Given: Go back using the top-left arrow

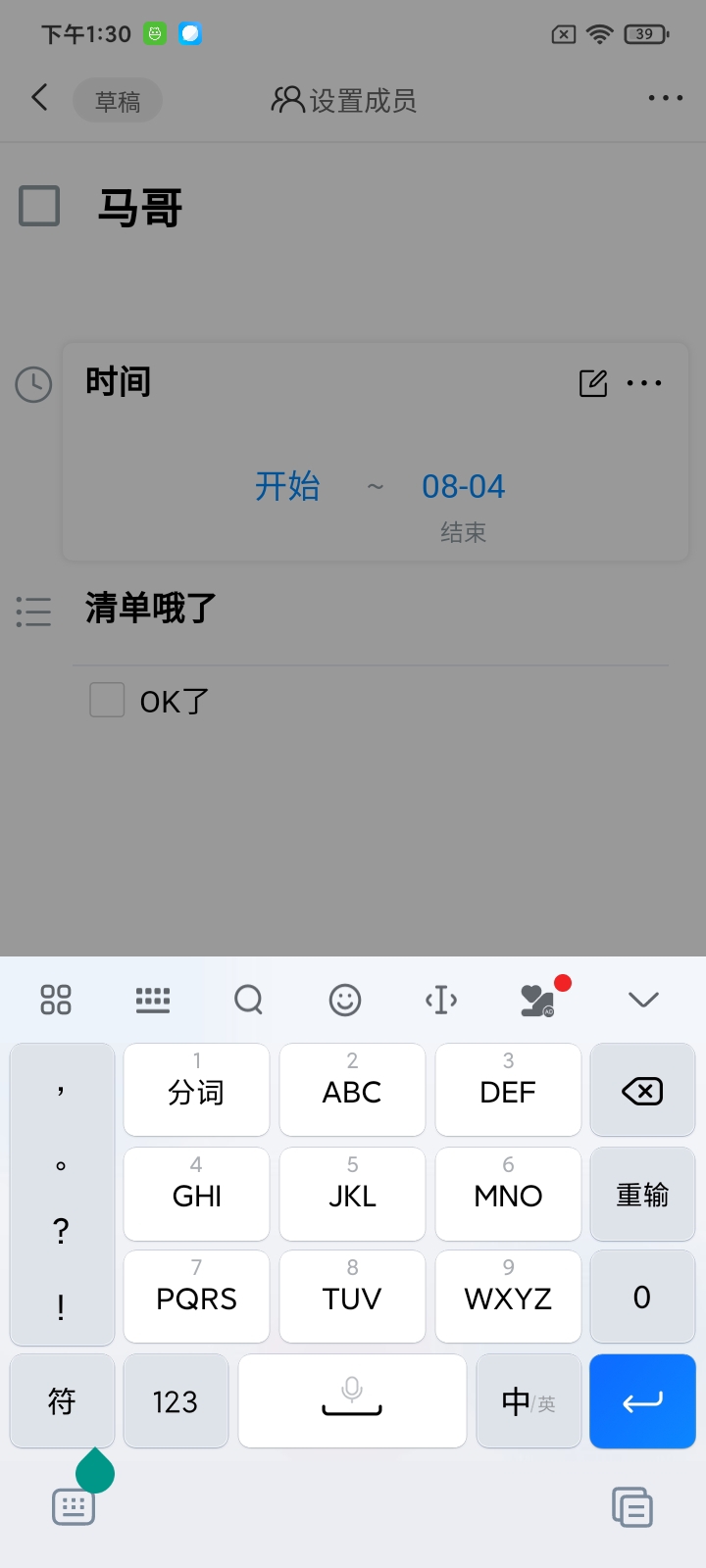Looking at the screenshot, I should (39, 97).
